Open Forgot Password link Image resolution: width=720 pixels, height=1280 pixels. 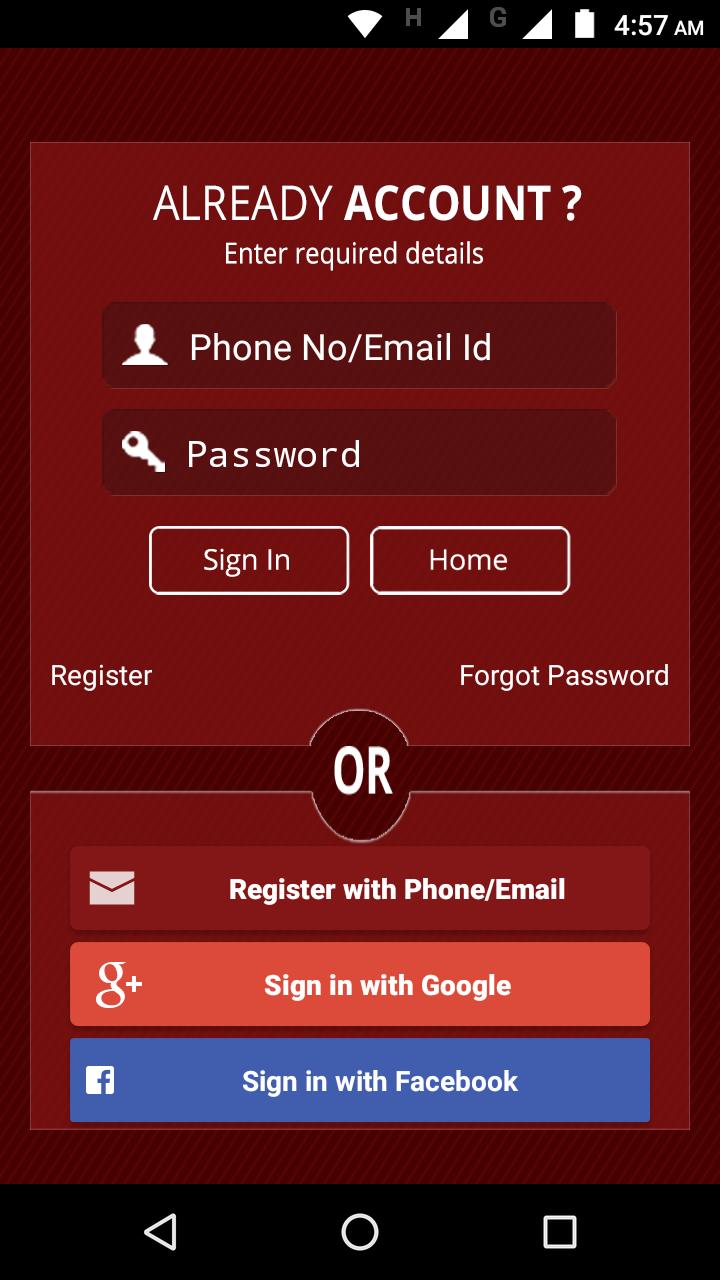pyautogui.click(x=563, y=676)
